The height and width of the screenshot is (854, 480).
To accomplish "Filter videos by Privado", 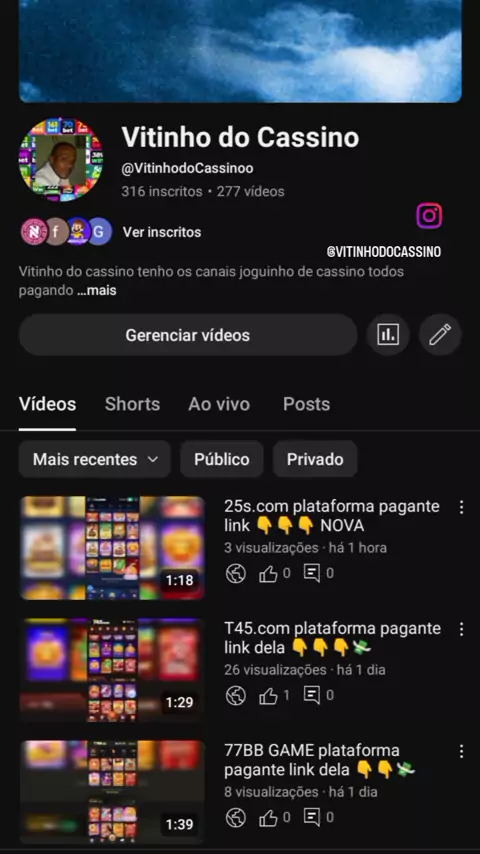I will 315,459.
